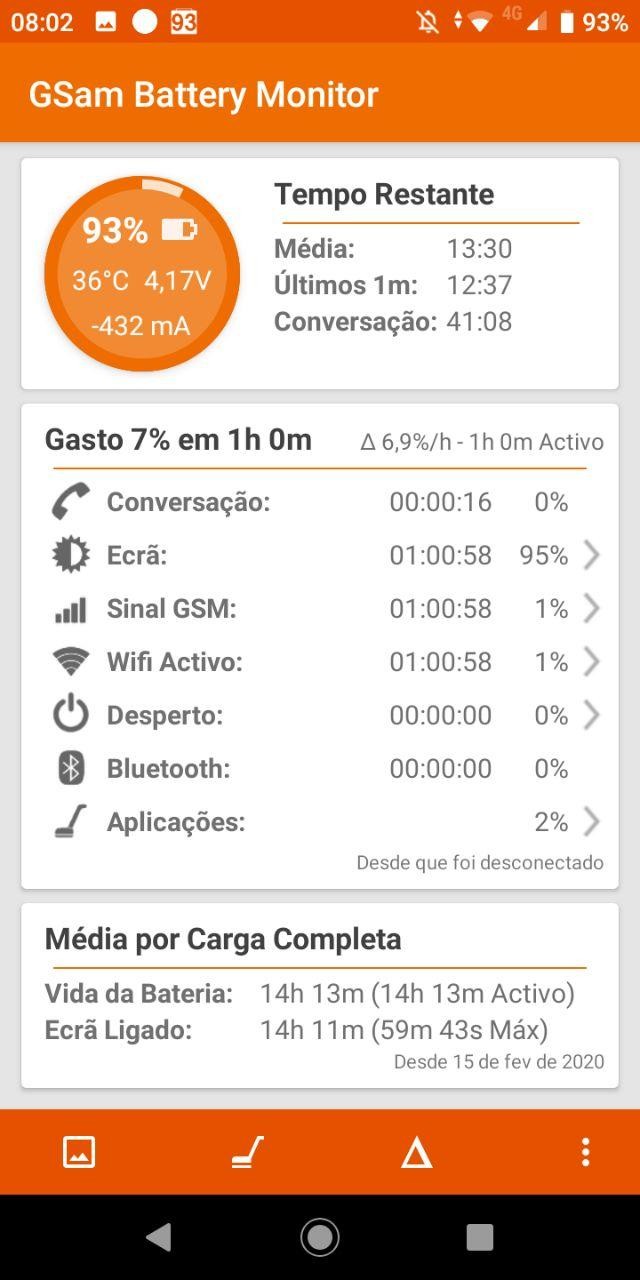
Task: Open Sinal GSM details row
Action: [320, 608]
